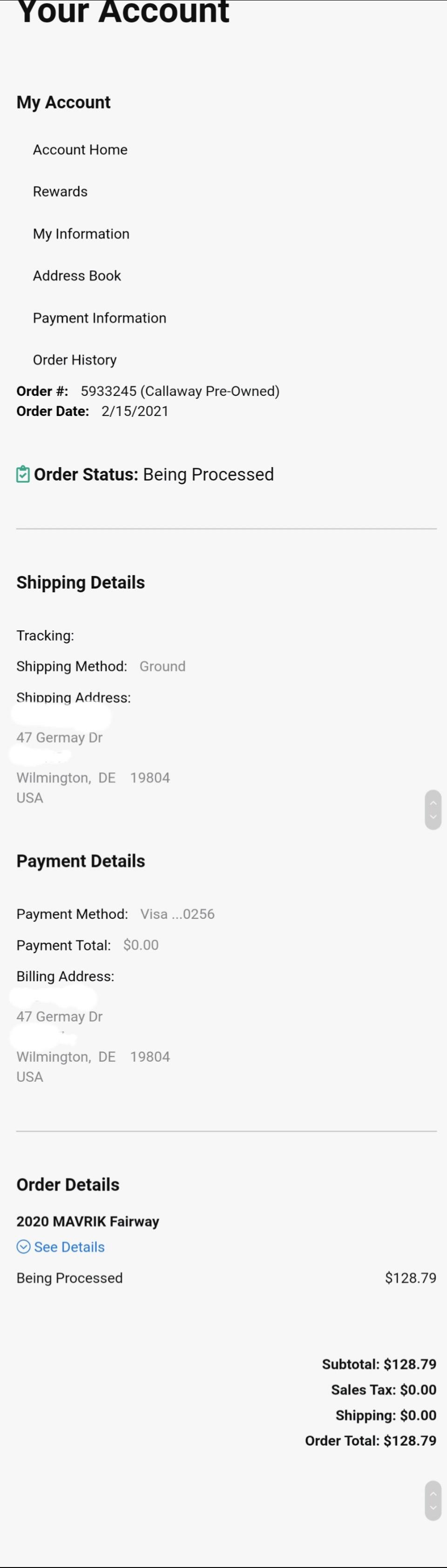Viewport: 447px width, 1568px height.
Task: View the Address Book
Action: 77,276
